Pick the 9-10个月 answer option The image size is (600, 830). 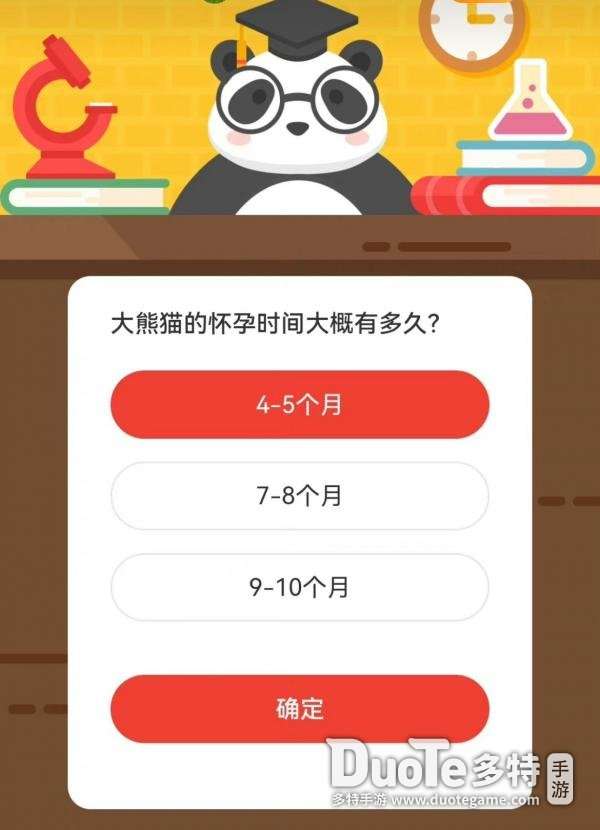click(x=299, y=588)
